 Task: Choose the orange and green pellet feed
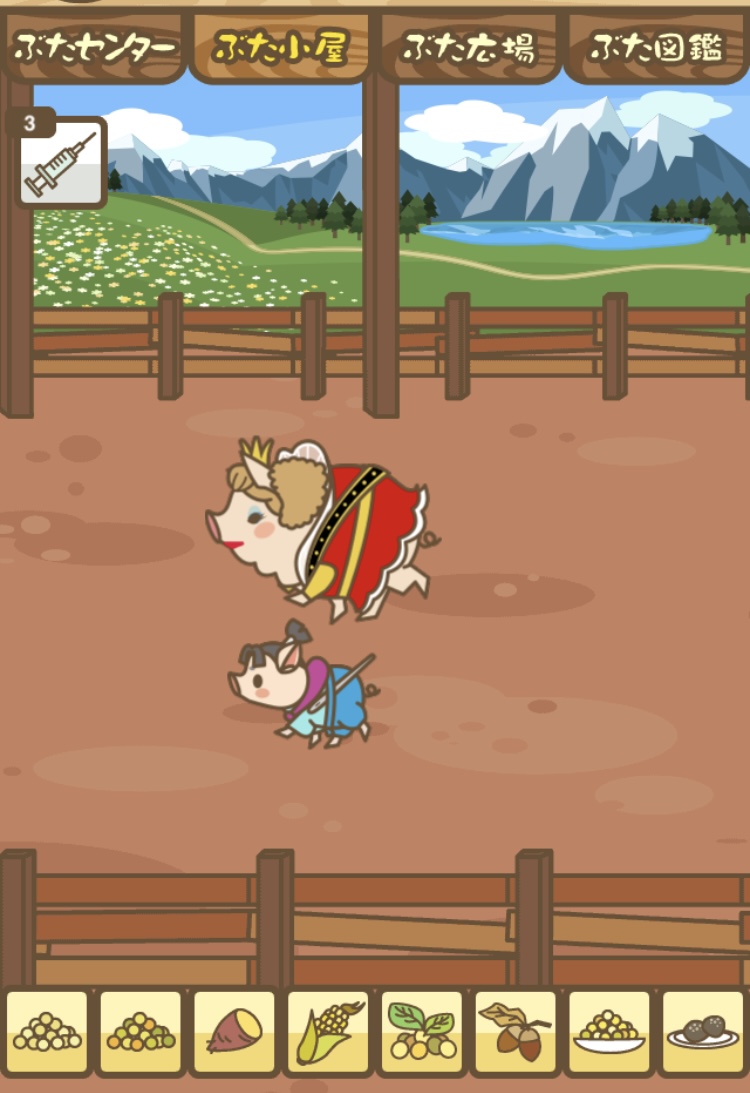pos(141,1032)
